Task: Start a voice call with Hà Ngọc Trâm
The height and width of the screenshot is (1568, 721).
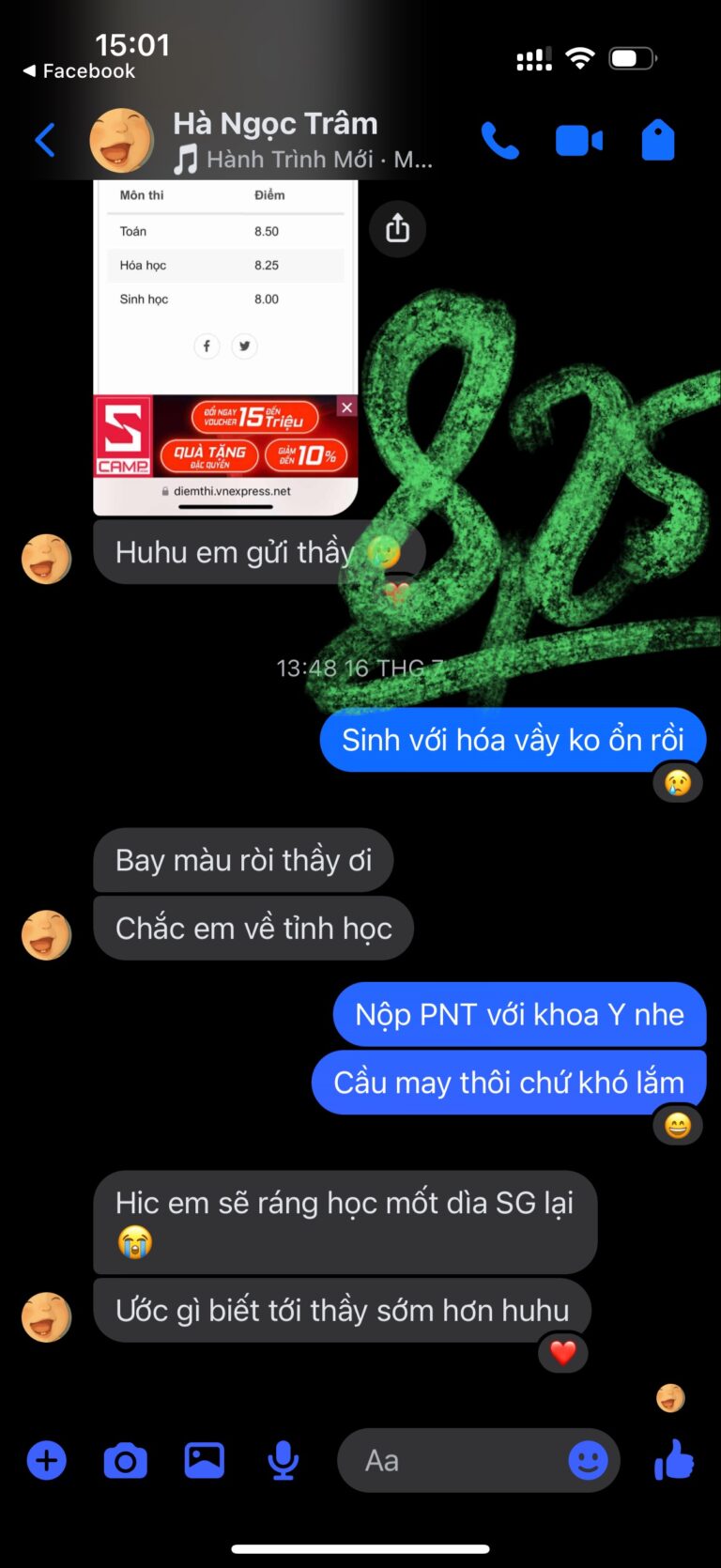Action: coord(499,141)
